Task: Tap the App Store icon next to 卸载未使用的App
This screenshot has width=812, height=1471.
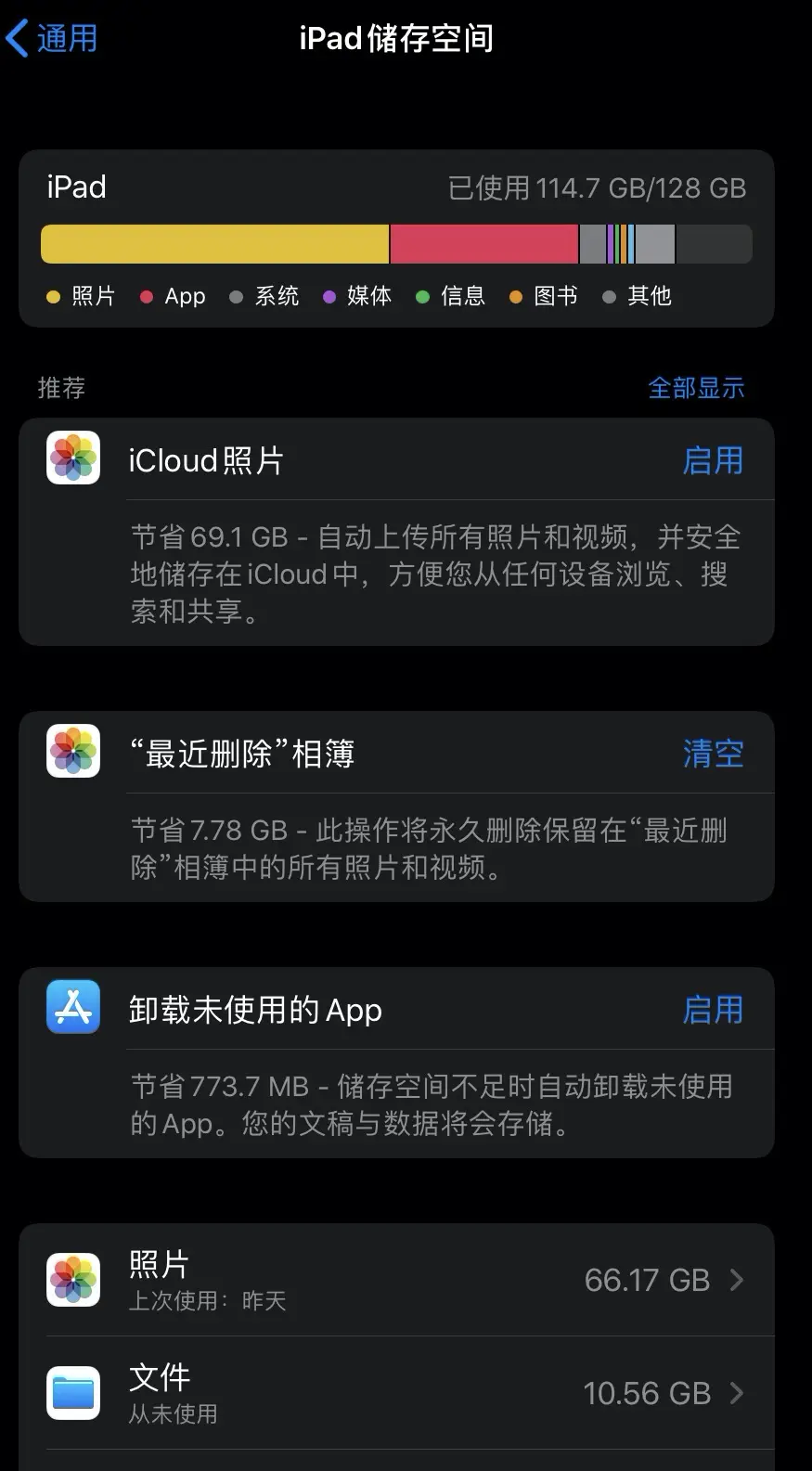Action: (72, 1008)
